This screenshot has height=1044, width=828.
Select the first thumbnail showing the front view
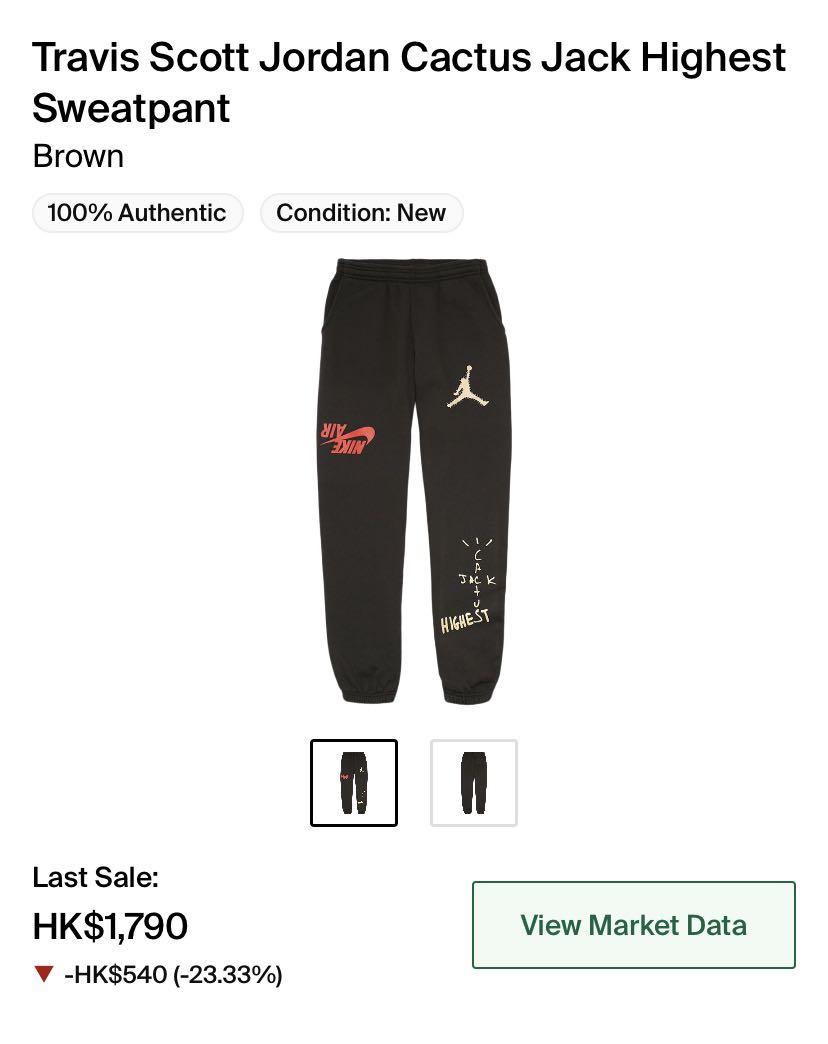(354, 783)
